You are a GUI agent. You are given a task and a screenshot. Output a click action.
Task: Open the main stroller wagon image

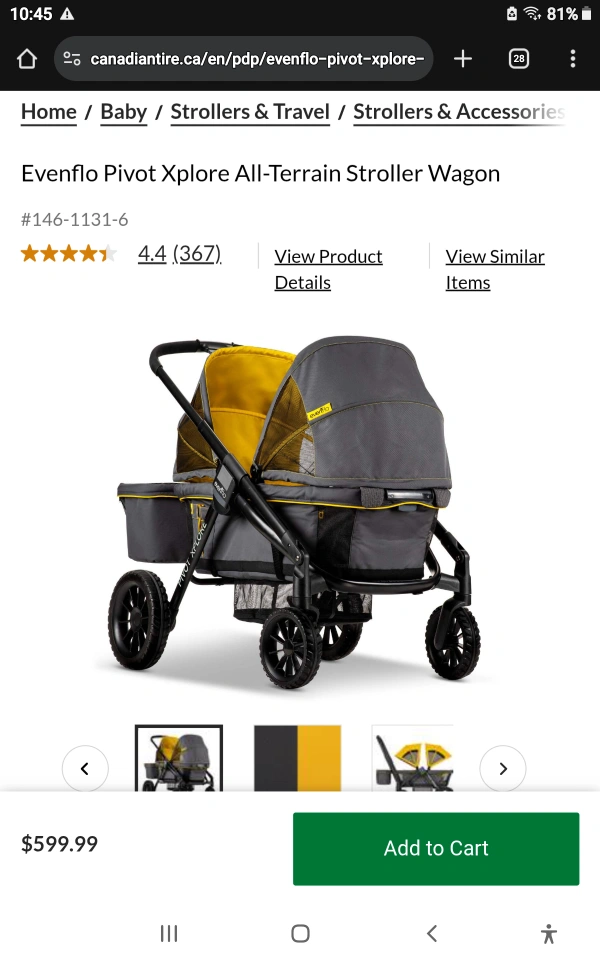click(300, 510)
